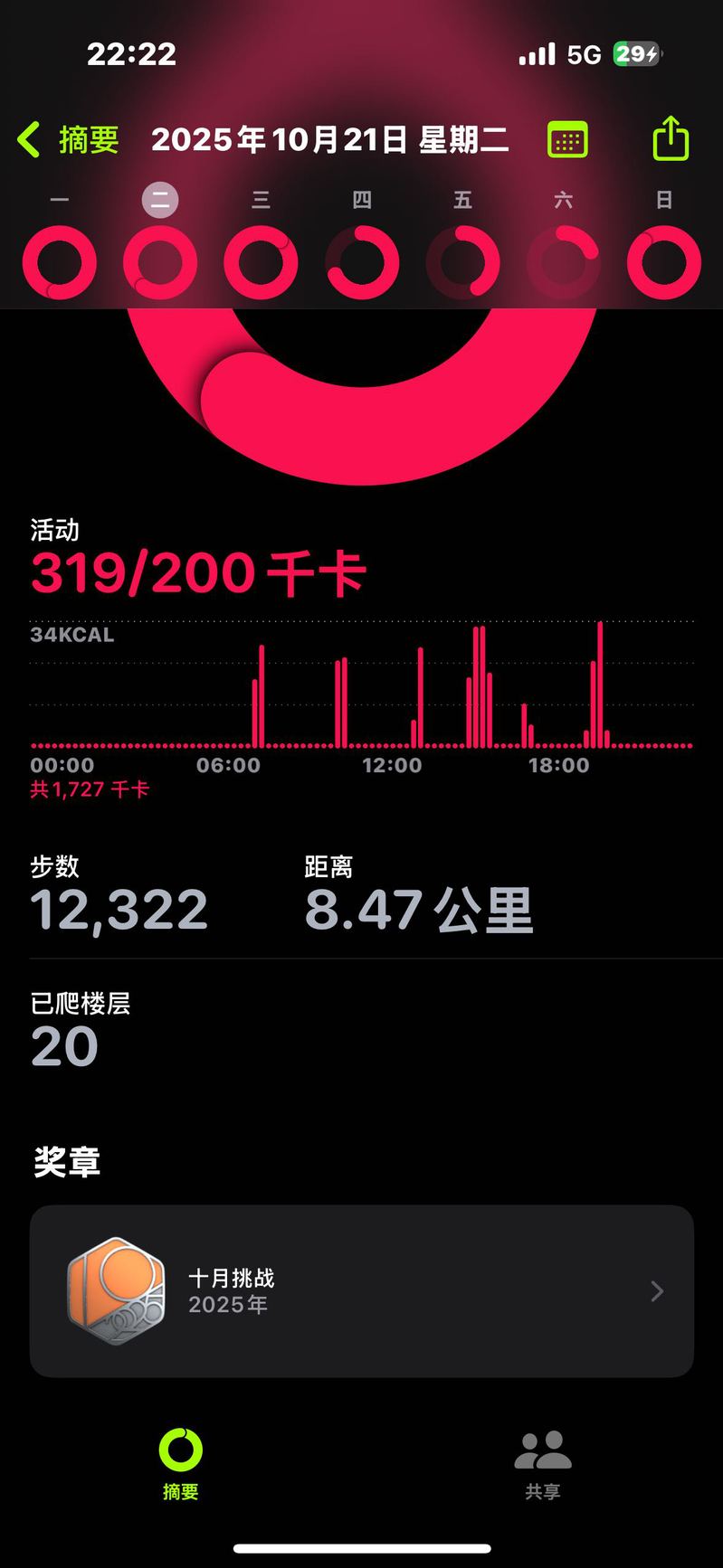Select Friday's activity ring (五)
Screen dimensions: 723x1568
(x=462, y=262)
